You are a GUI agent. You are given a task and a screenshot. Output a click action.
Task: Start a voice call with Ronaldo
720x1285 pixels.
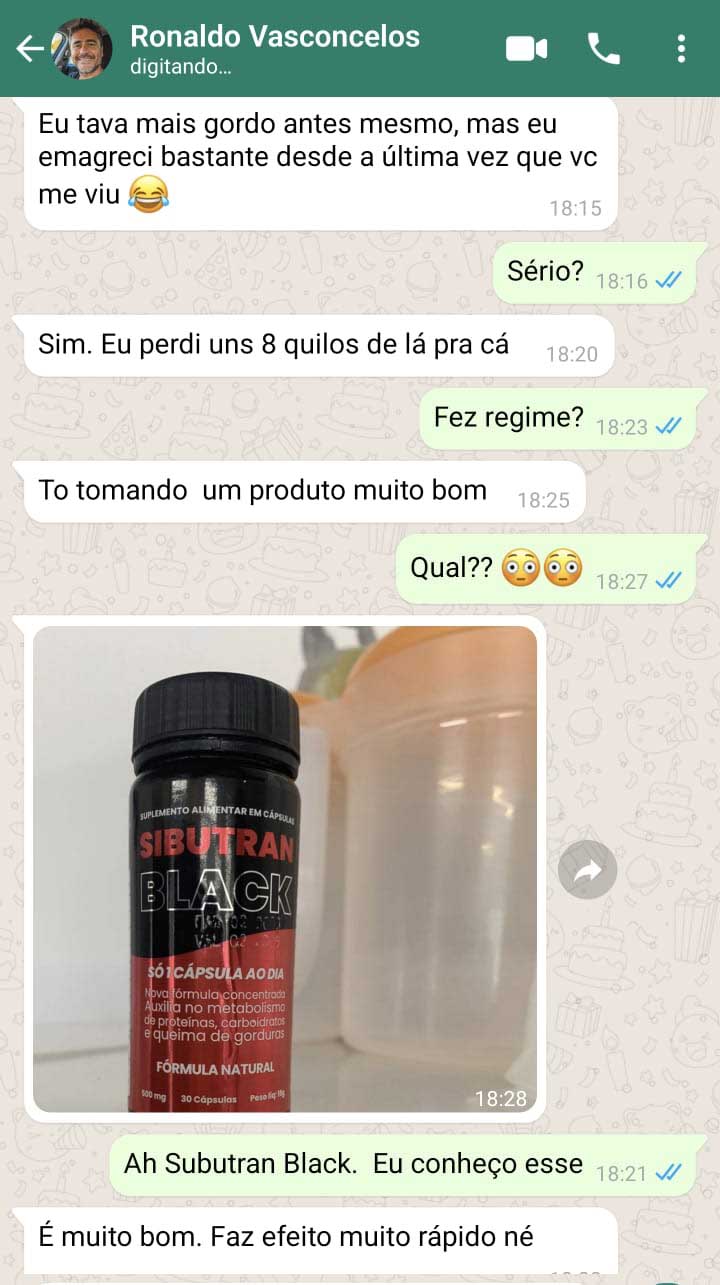(603, 48)
